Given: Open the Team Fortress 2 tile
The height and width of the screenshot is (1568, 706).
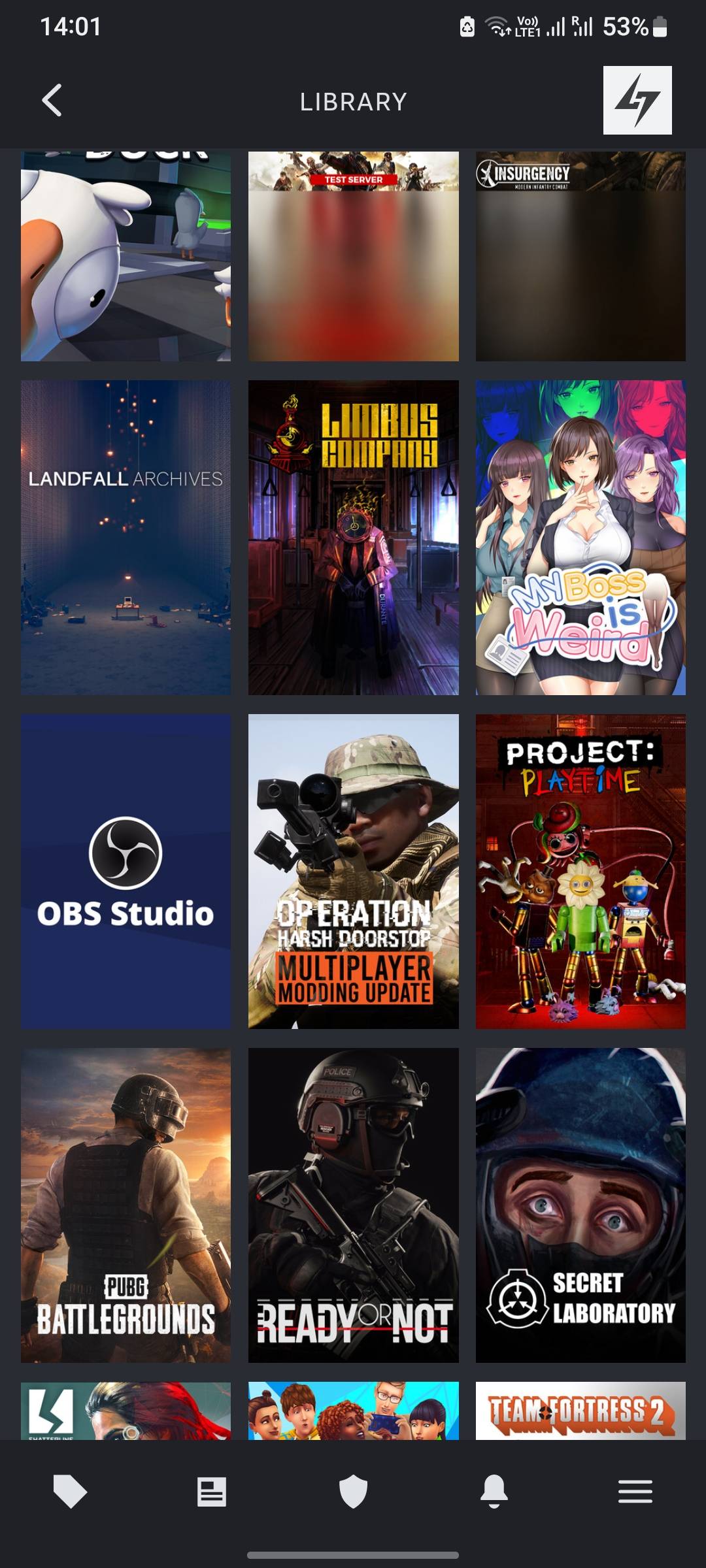Looking at the screenshot, I should click(580, 1411).
